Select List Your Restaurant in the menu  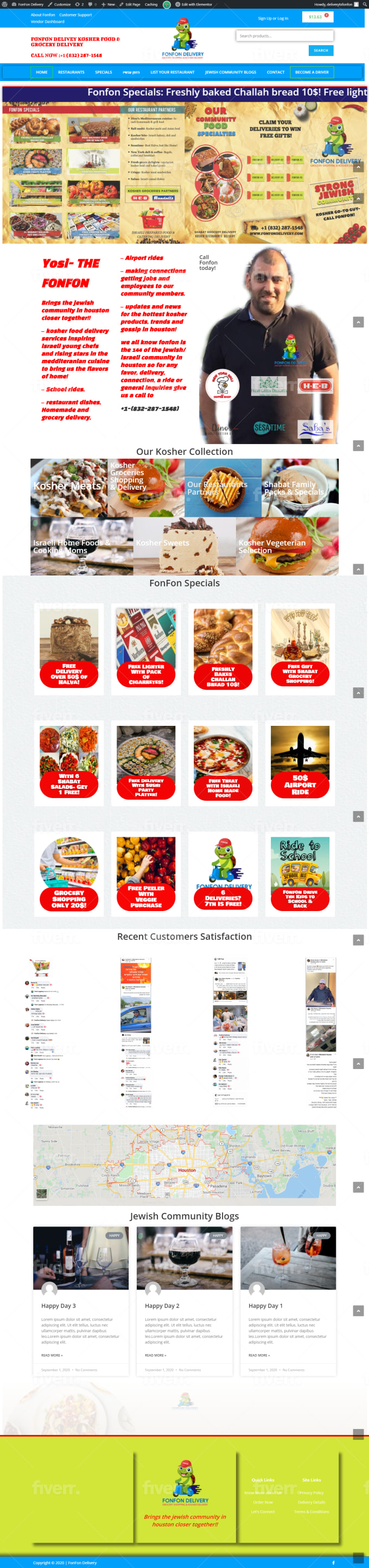coord(172,72)
